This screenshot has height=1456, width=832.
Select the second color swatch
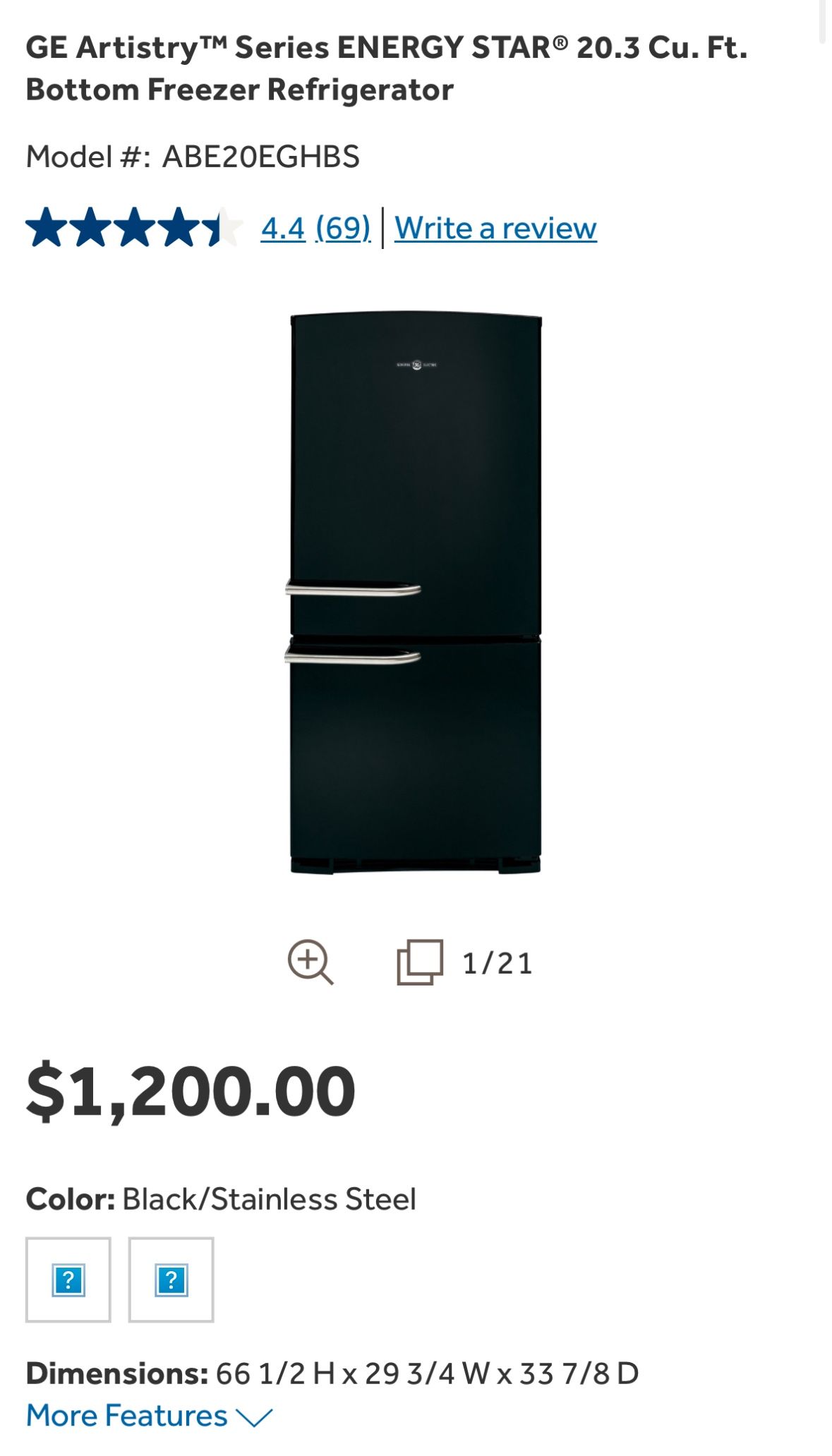(171, 1279)
